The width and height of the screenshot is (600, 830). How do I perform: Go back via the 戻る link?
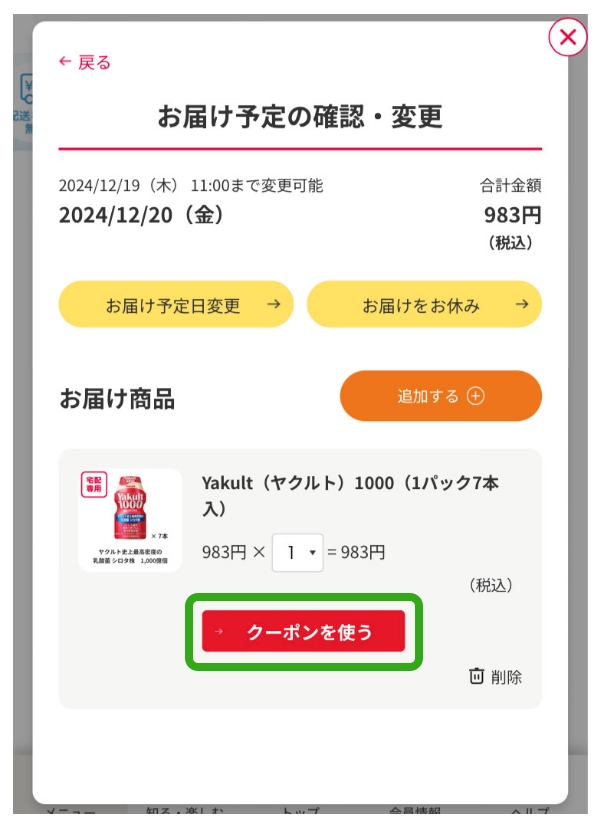(x=85, y=62)
